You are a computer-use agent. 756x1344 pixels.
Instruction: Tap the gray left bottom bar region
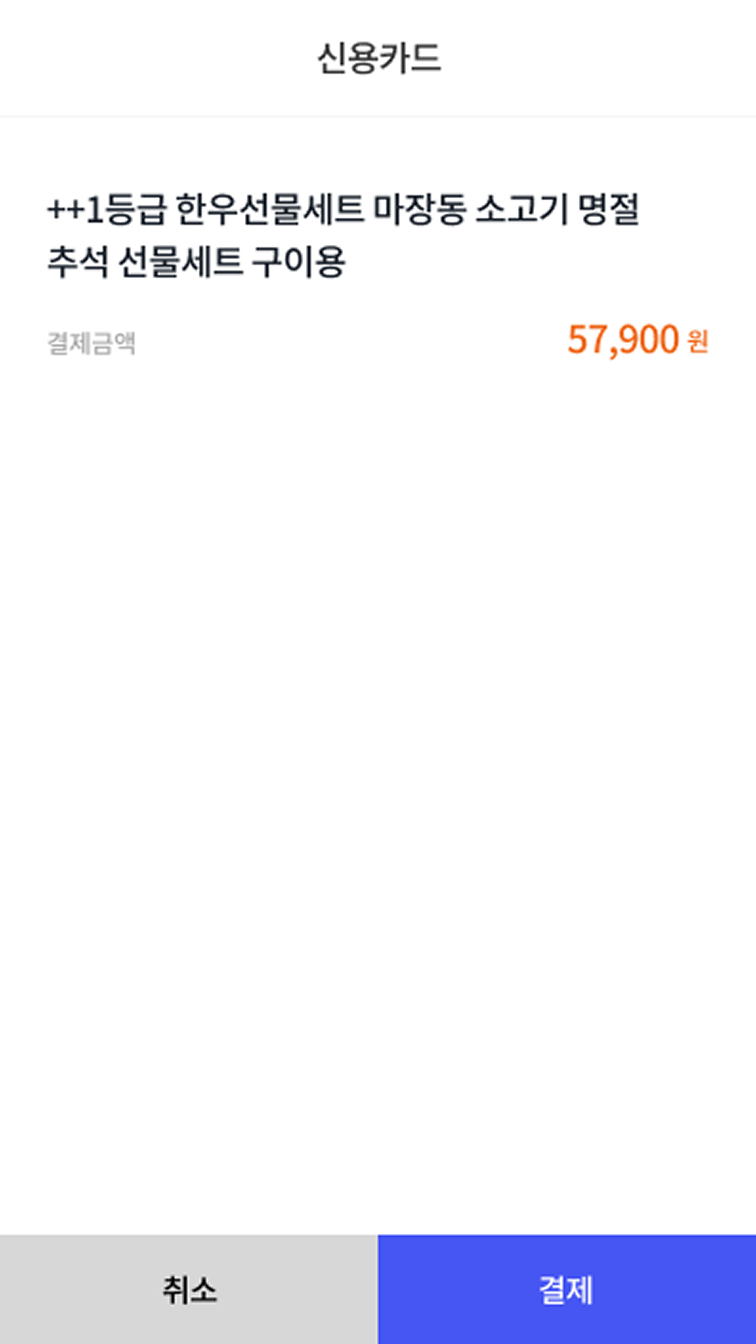(x=190, y=1292)
